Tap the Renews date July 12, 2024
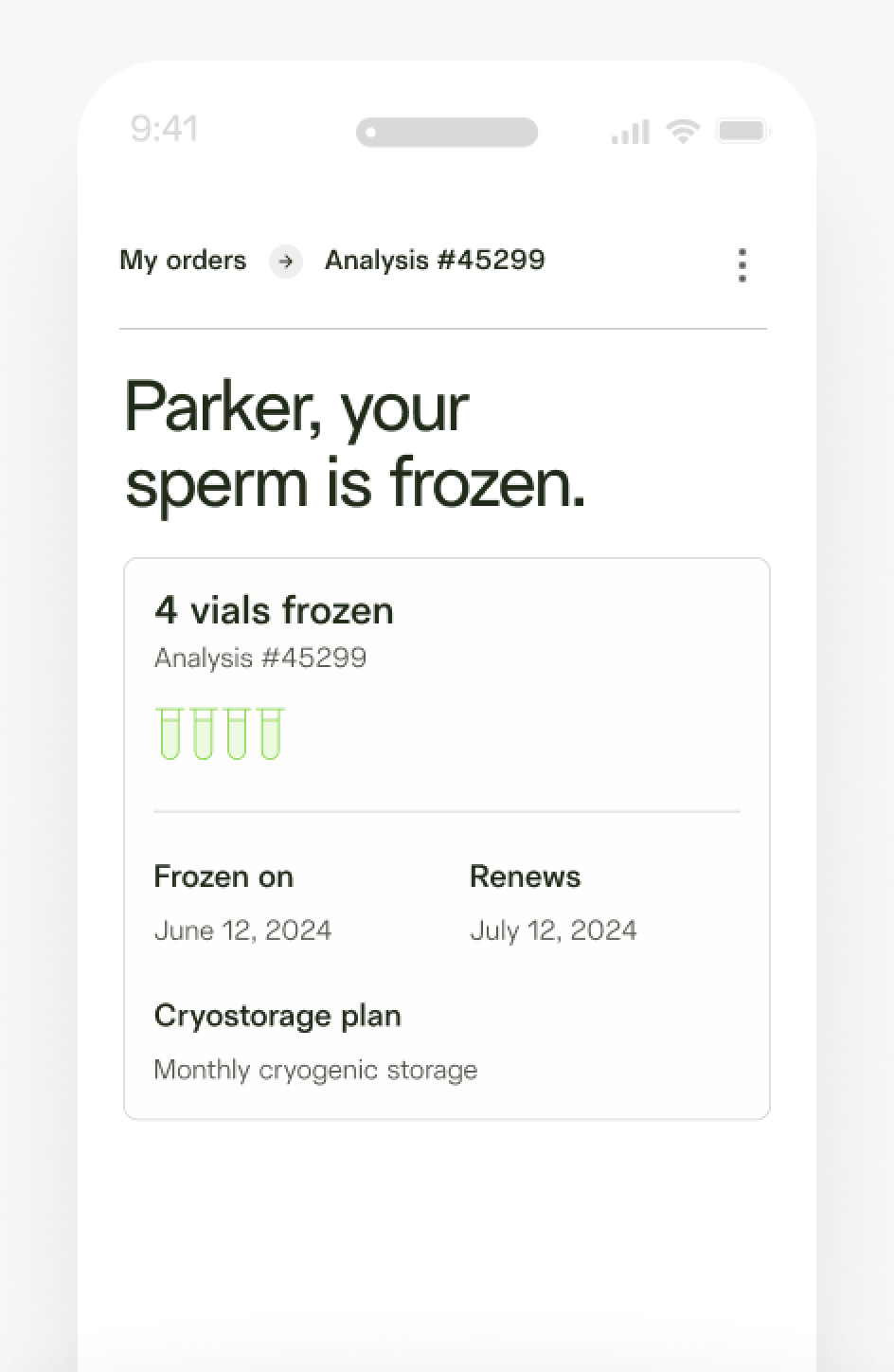The image size is (894, 1372). pos(554,930)
